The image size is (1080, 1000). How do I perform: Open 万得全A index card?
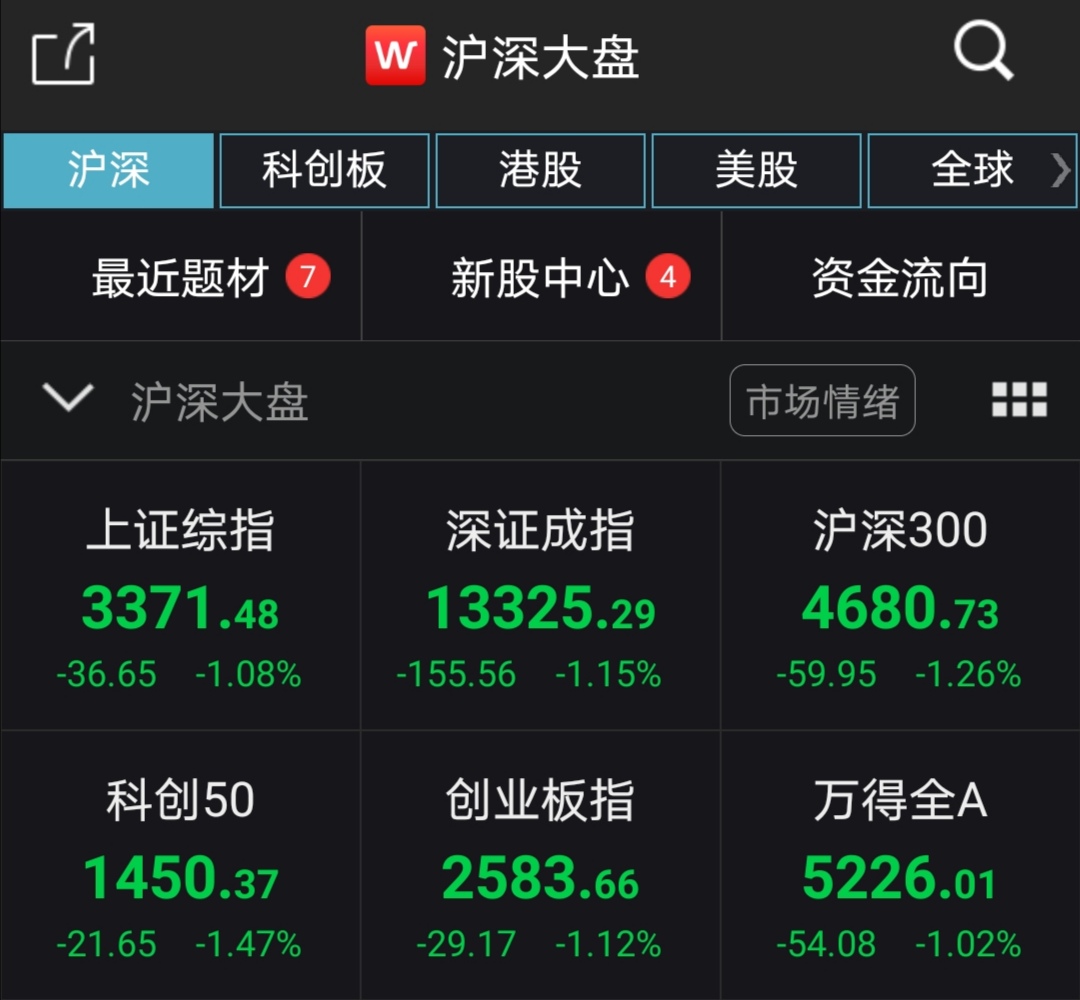[x=900, y=866]
